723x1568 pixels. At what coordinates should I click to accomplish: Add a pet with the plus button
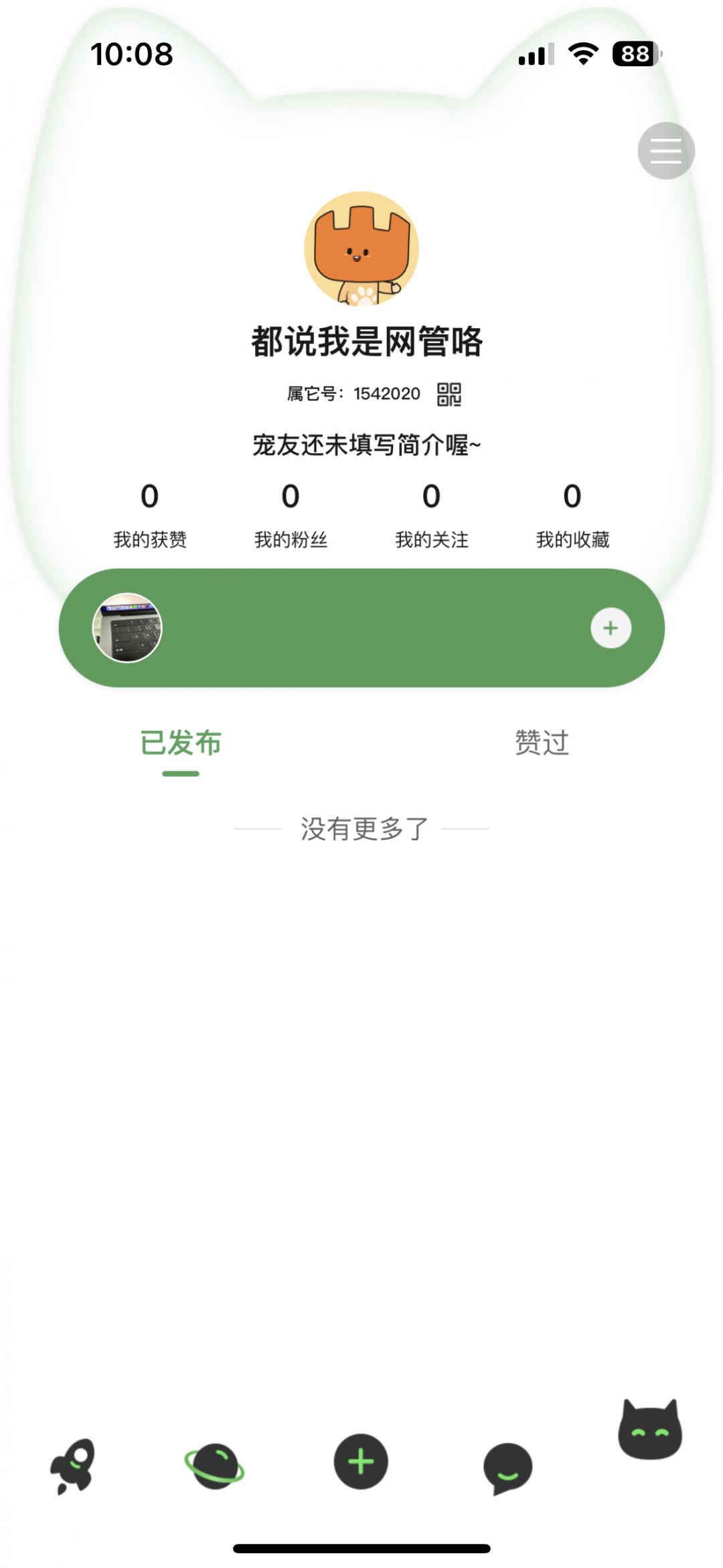click(x=611, y=628)
